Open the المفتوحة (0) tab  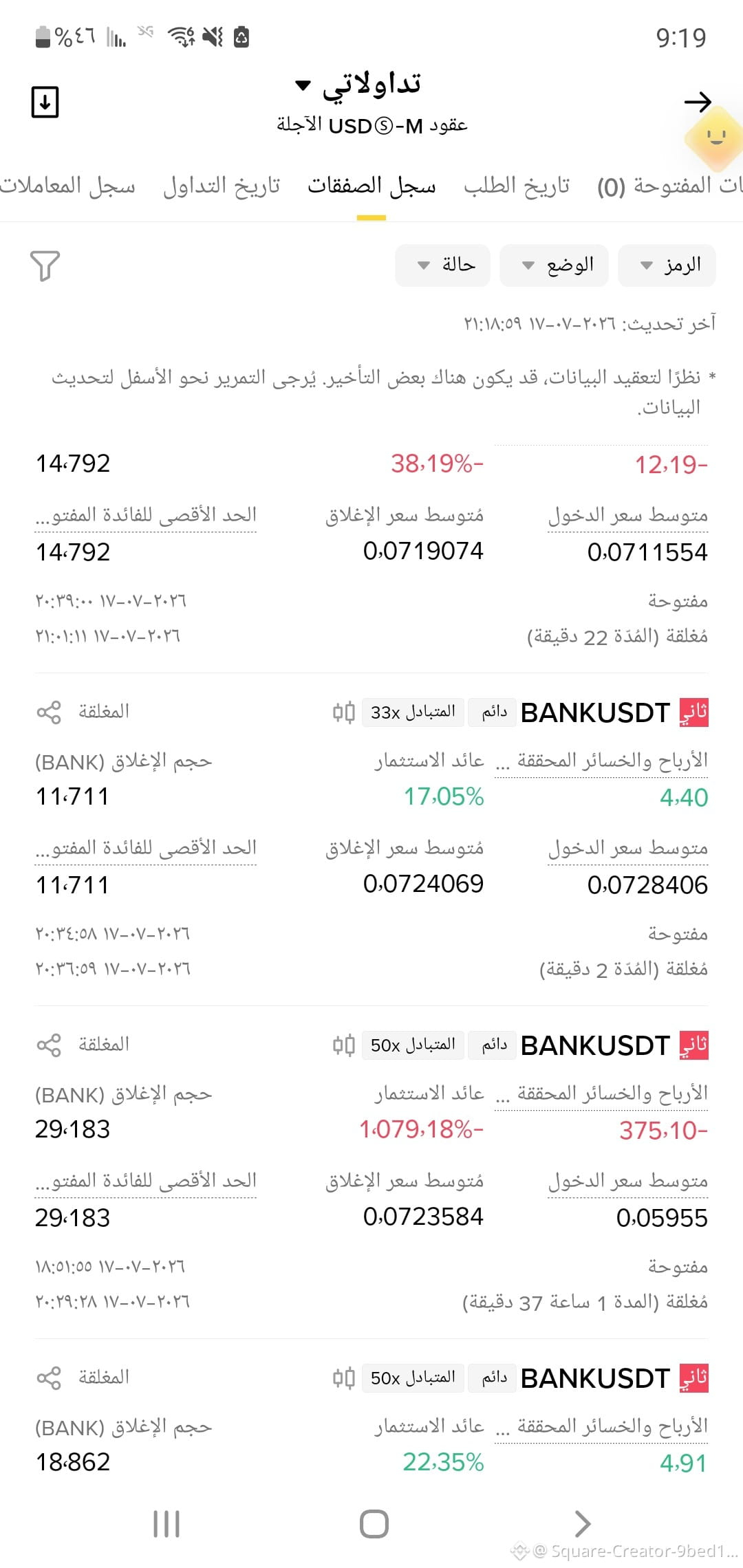[x=669, y=186]
